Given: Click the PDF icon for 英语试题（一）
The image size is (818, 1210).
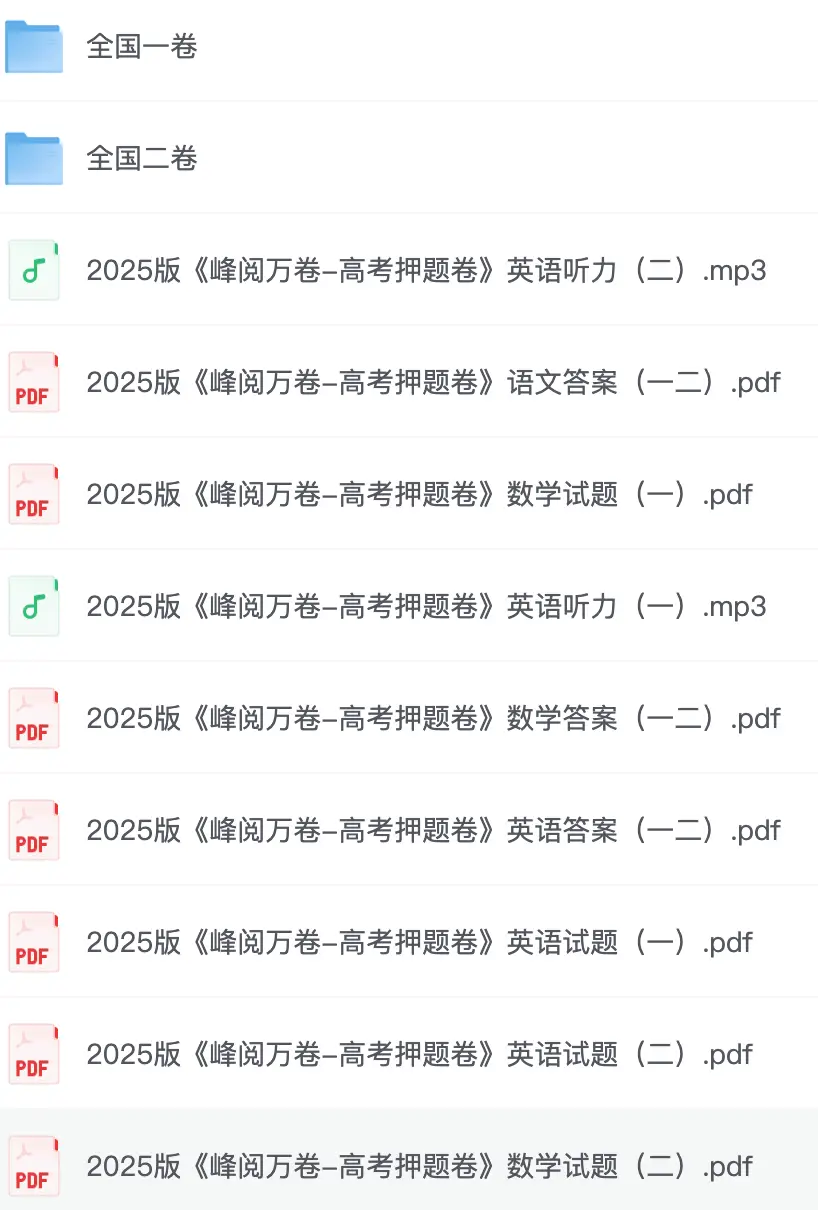Looking at the screenshot, I should coord(34,942).
